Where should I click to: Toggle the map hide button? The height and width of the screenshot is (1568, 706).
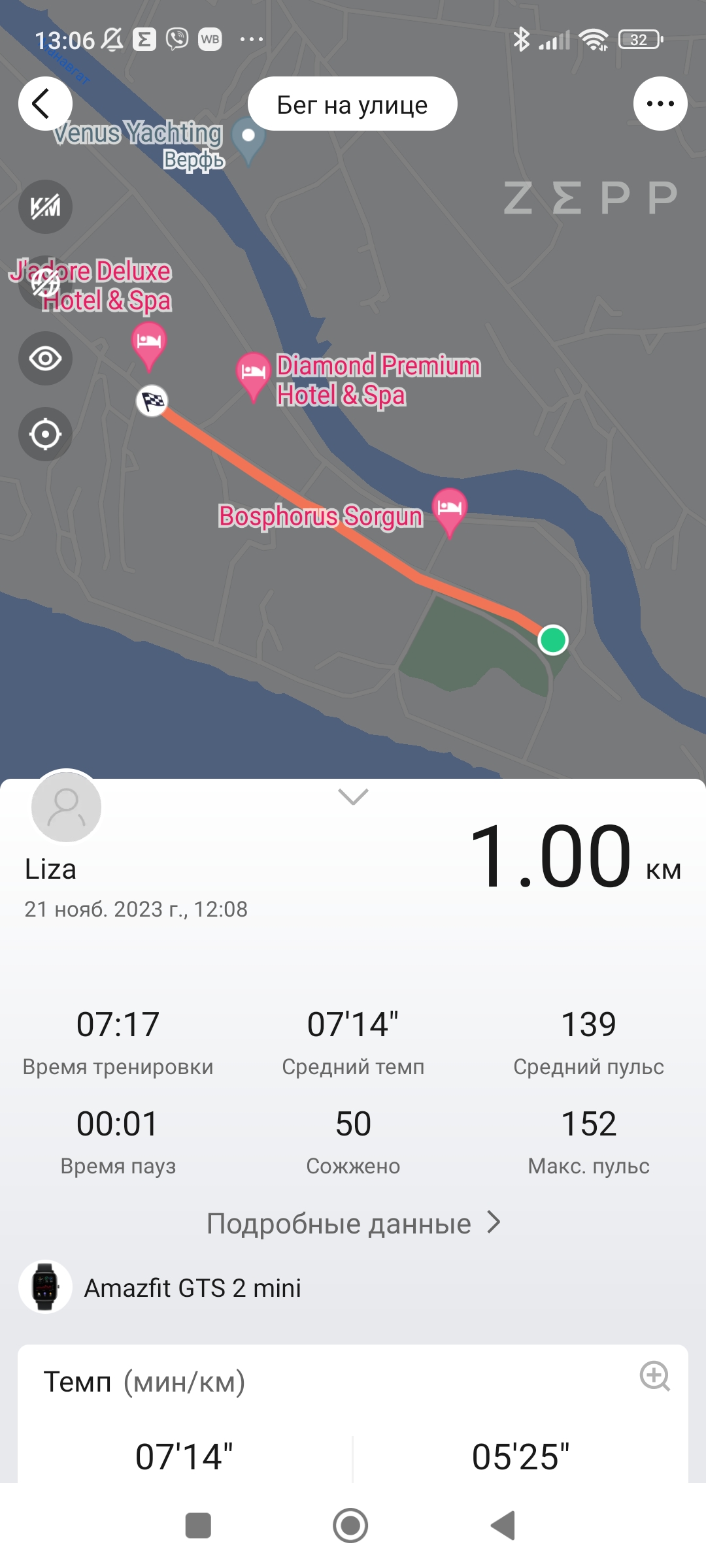(x=45, y=283)
